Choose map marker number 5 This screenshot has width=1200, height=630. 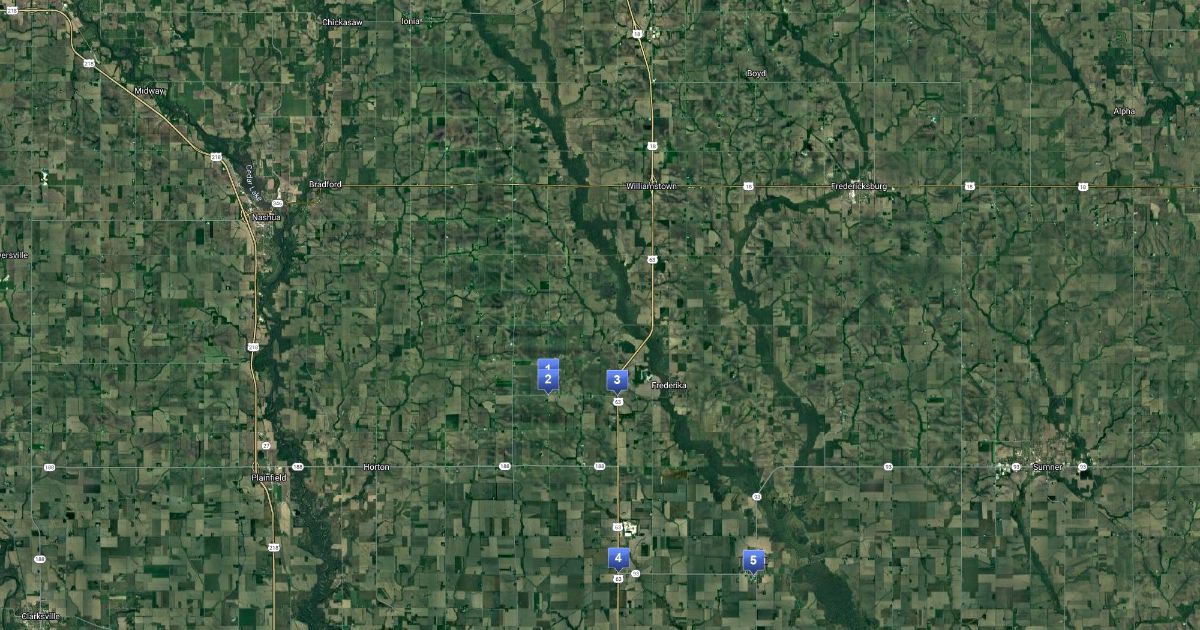(x=753, y=560)
